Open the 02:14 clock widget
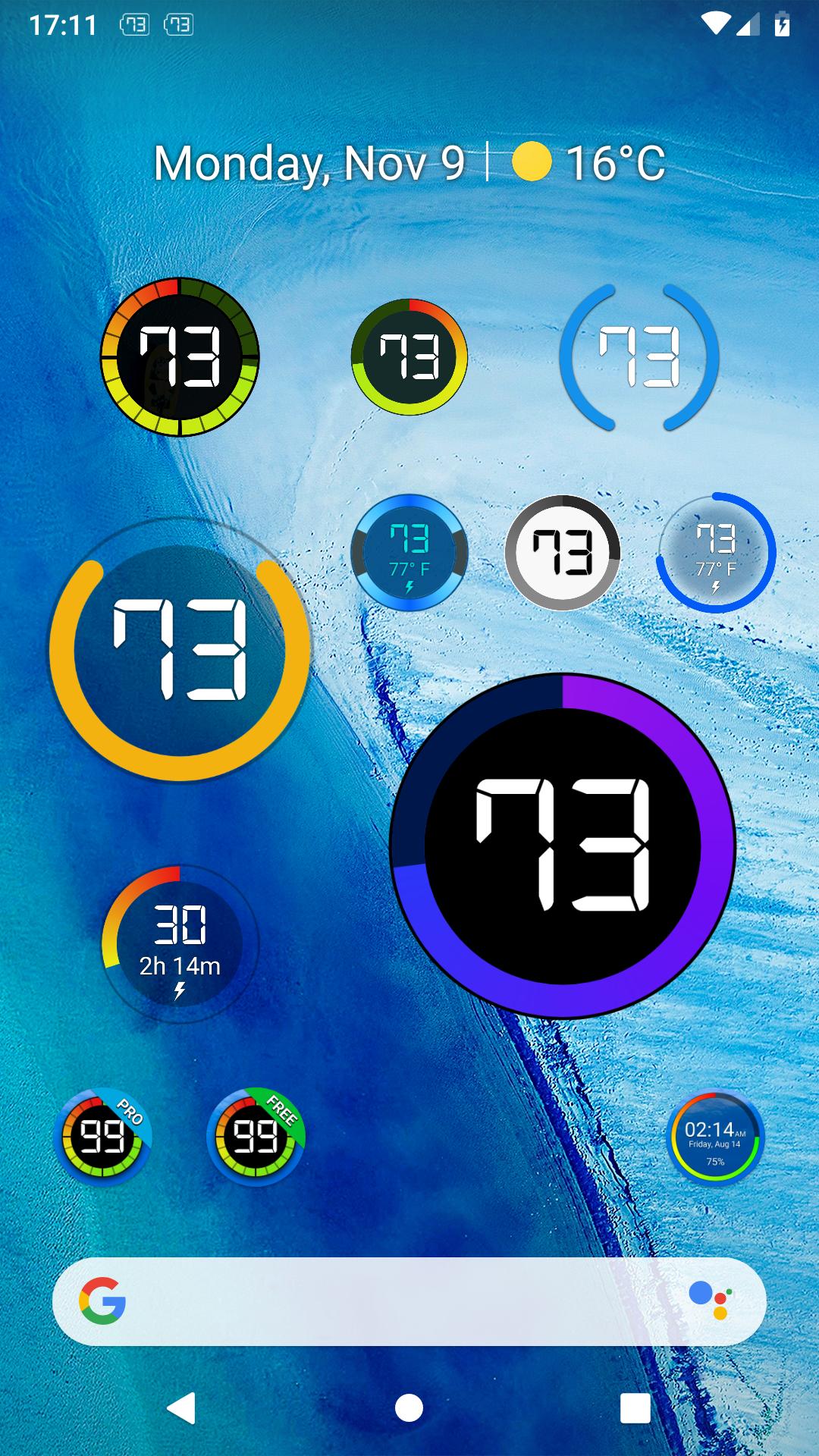Image resolution: width=819 pixels, height=1456 pixels. point(715,1137)
